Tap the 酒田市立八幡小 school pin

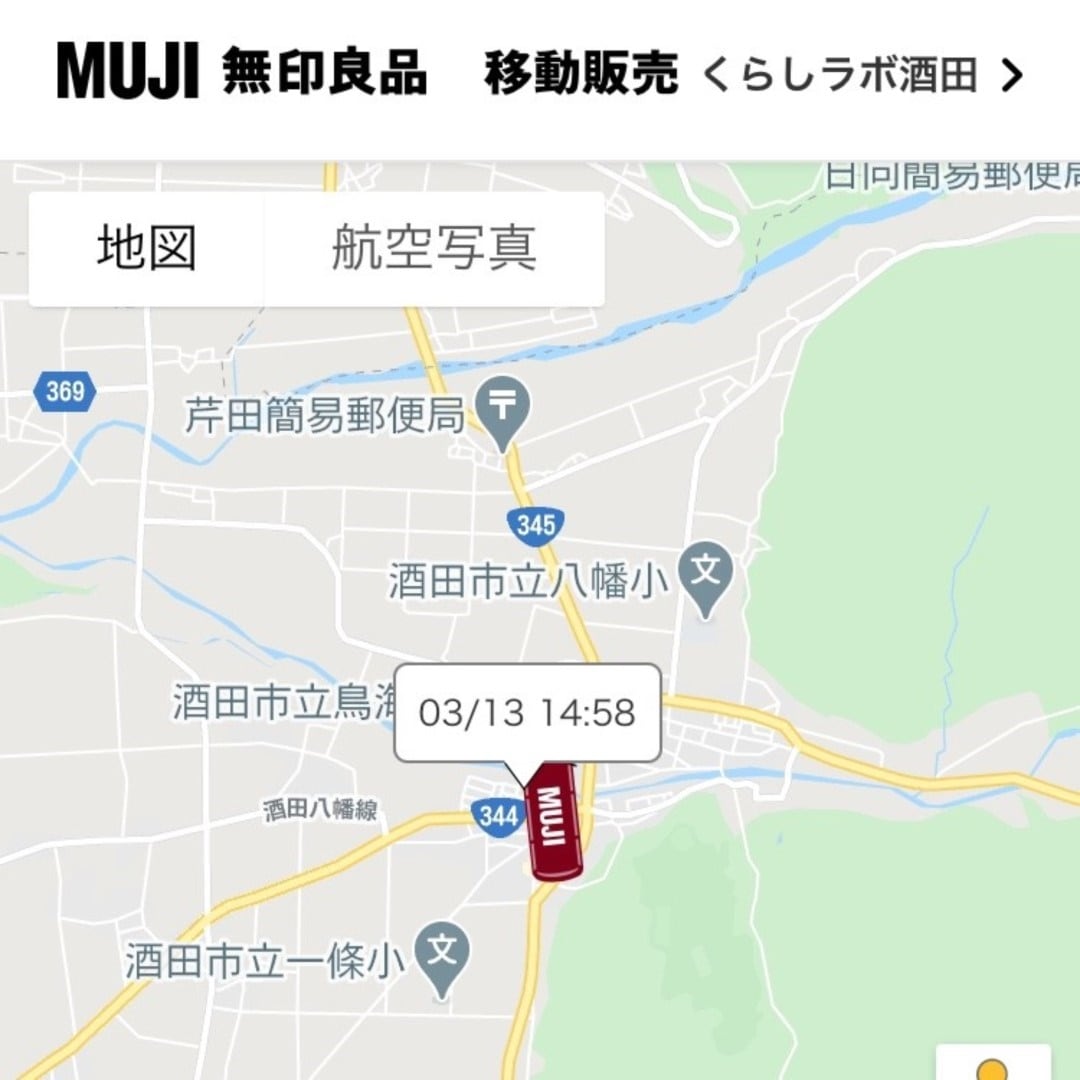[x=706, y=575]
